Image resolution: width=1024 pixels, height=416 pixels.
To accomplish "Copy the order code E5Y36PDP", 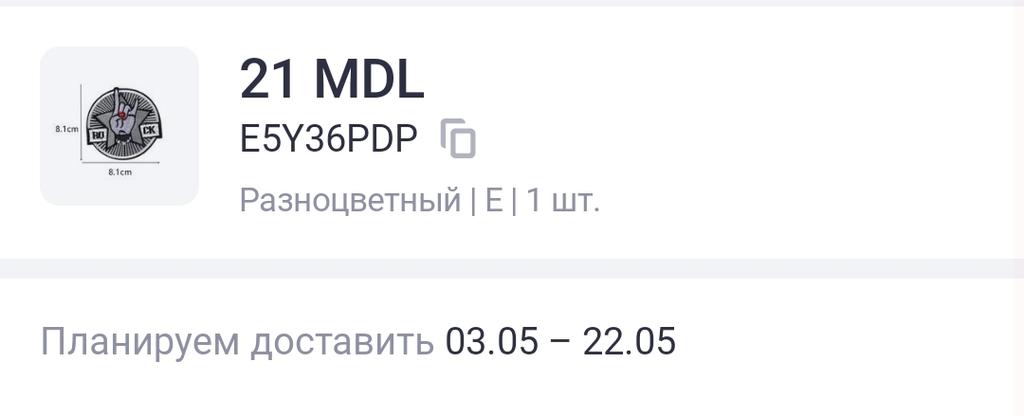I will click(x=458, y=139).
